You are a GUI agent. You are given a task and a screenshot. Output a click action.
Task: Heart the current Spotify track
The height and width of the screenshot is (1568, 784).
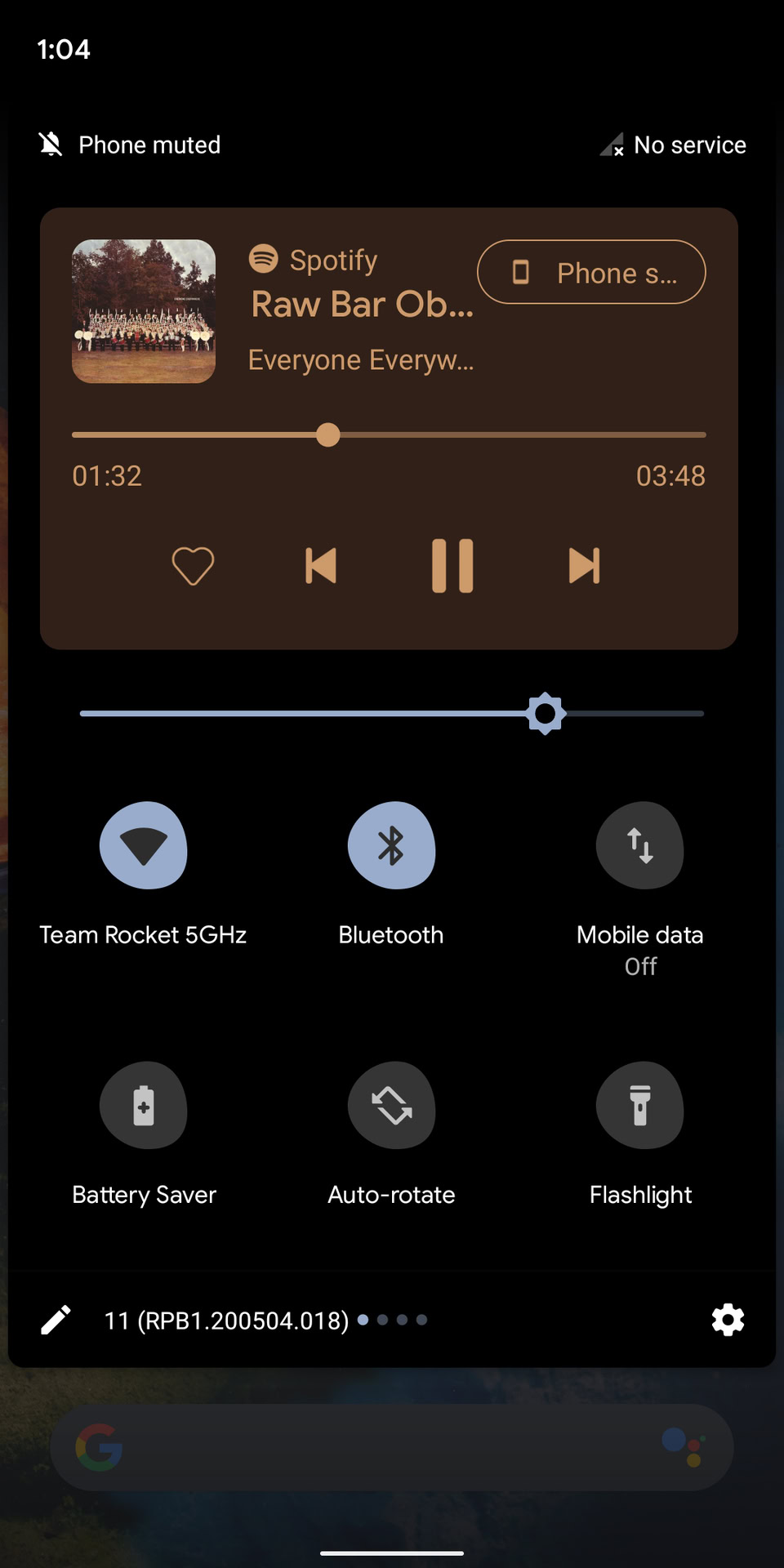pyautogui.click(x=192, y=564)
